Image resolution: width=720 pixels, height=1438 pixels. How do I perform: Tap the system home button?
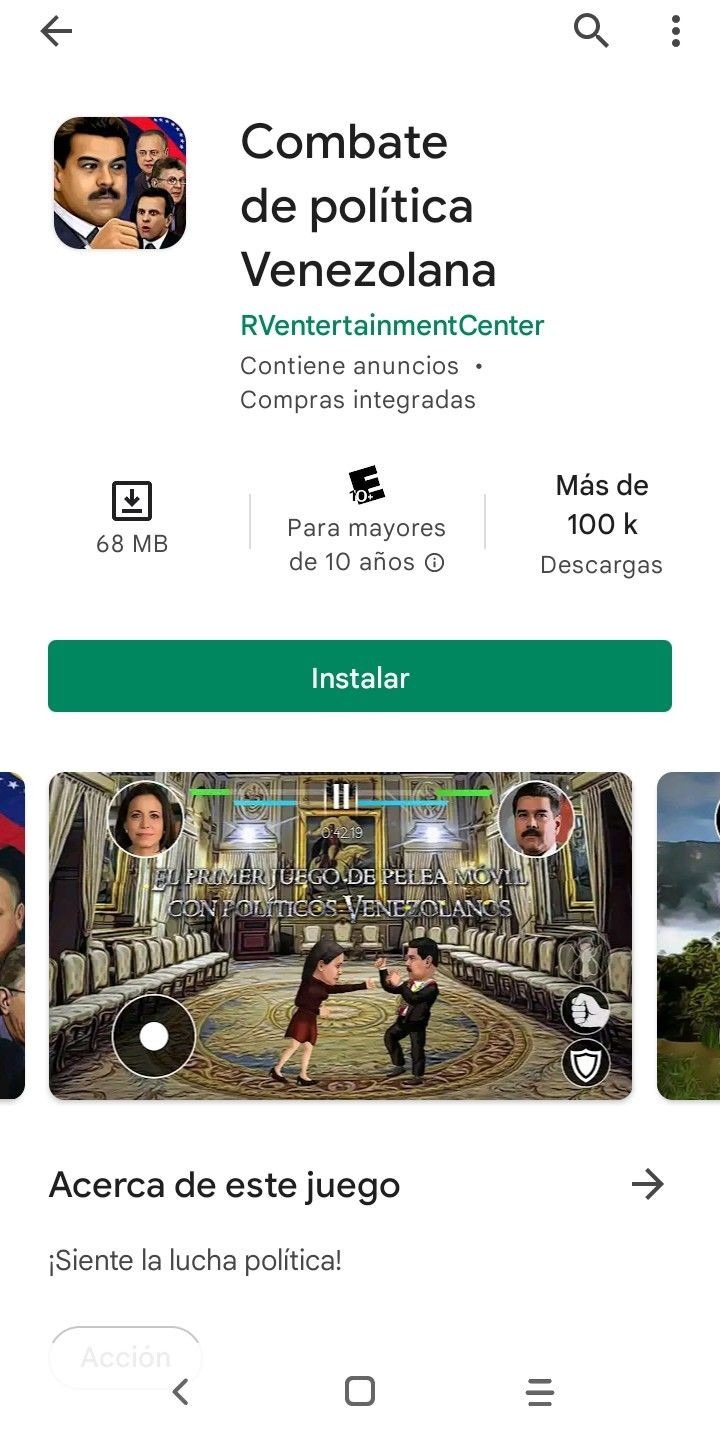360,1392
